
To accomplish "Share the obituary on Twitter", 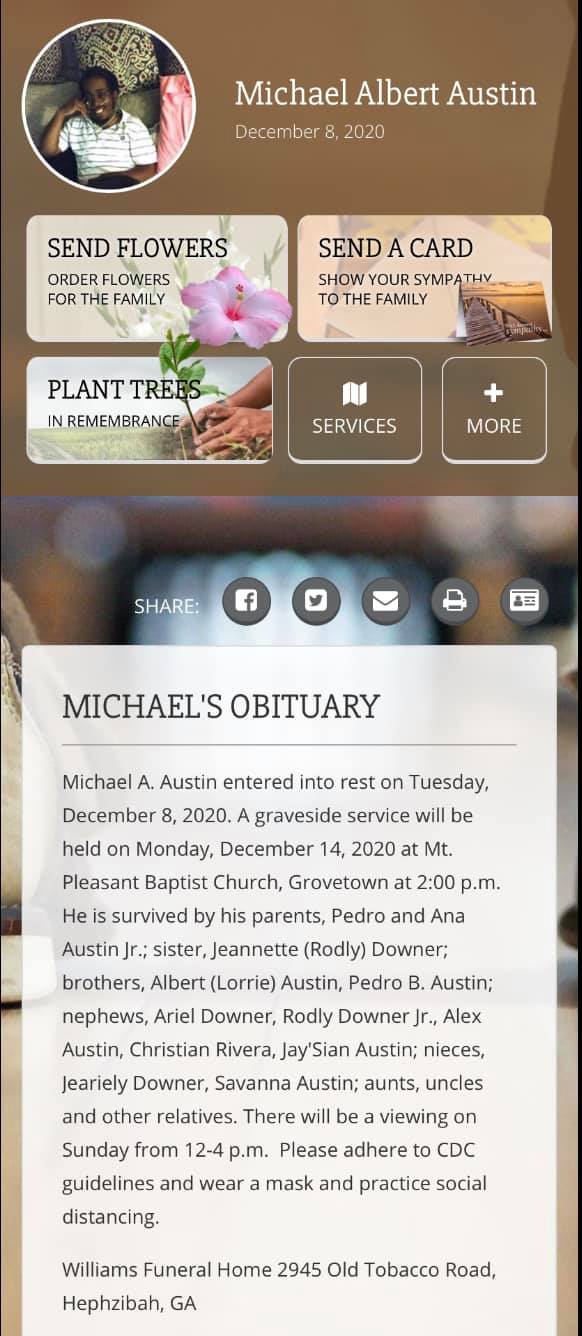I will click(x=316, y=601).
